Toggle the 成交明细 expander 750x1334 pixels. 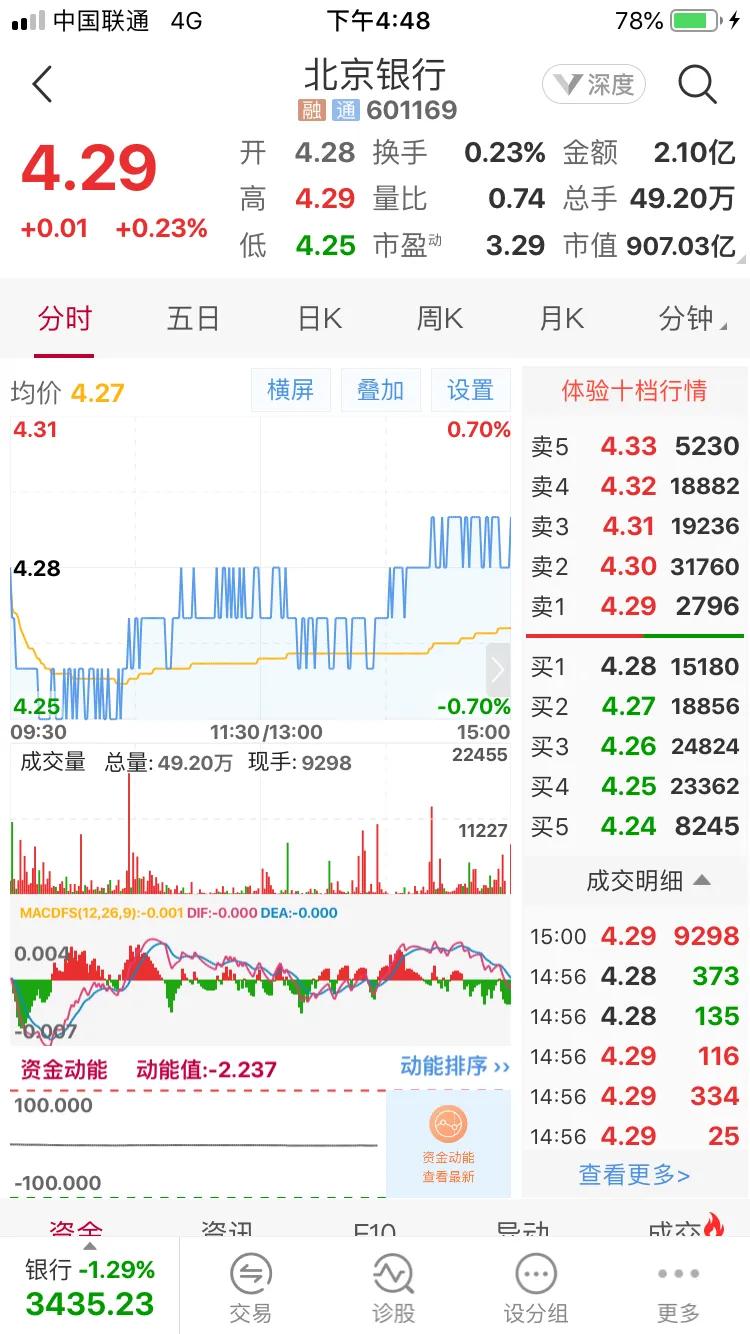pyautogui.click(x=647, y=880)
